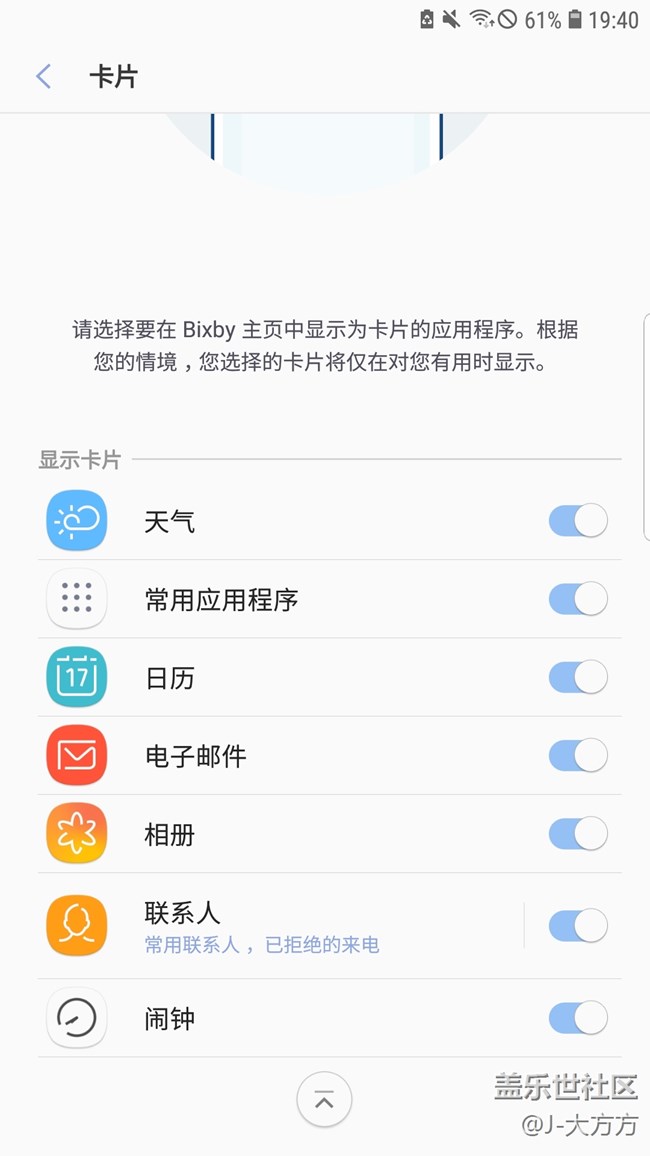Disable the 相册 card toggle
Viewport: 650px width, 1156px height.
pyautogui.click(x=579, y=834)
